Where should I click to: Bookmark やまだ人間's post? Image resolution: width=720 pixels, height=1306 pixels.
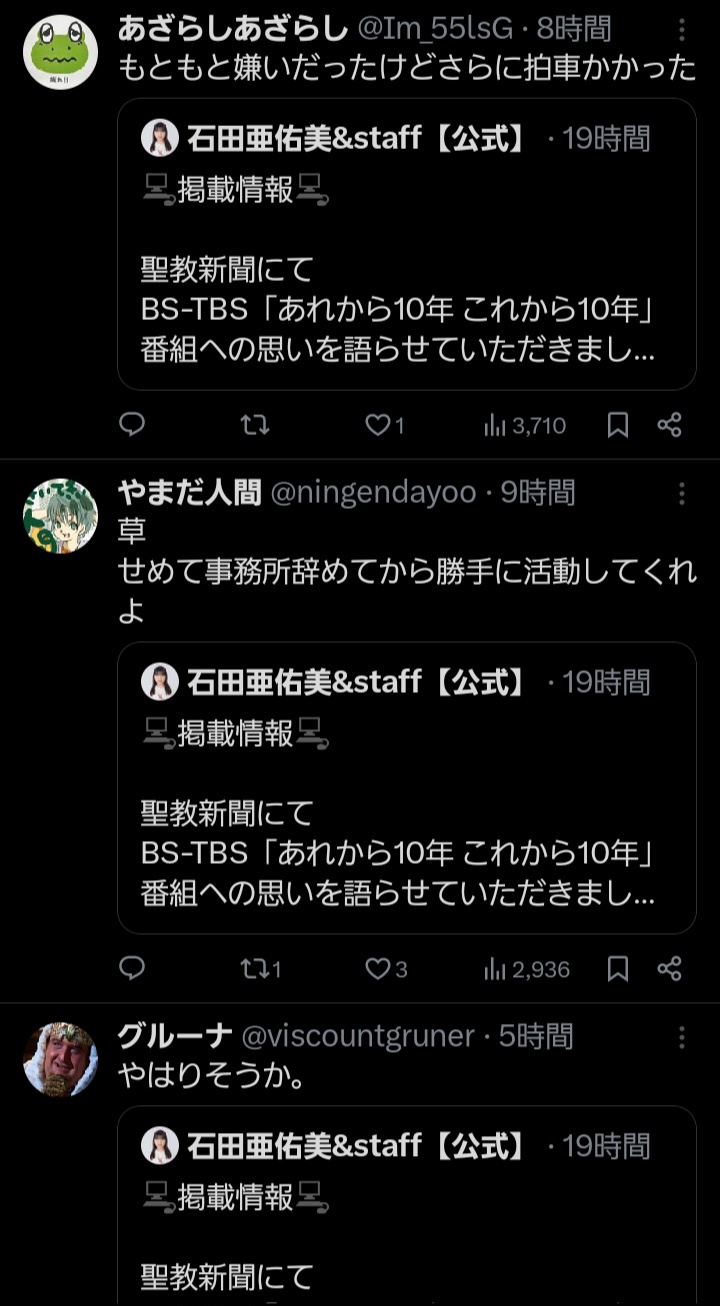(618, 969)
